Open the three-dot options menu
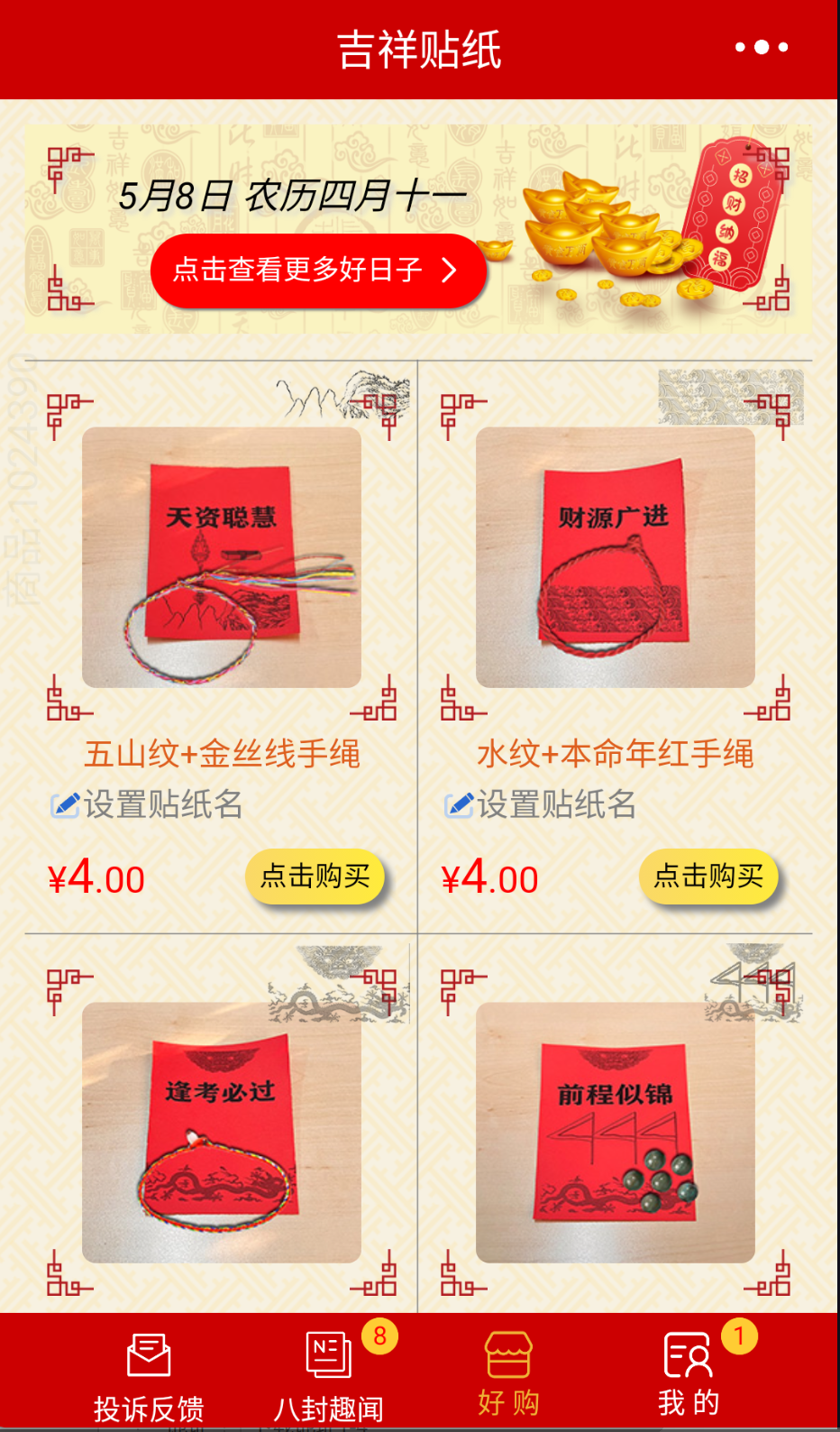The width and height of the screenshot is (840, 1432). [762, 46]
